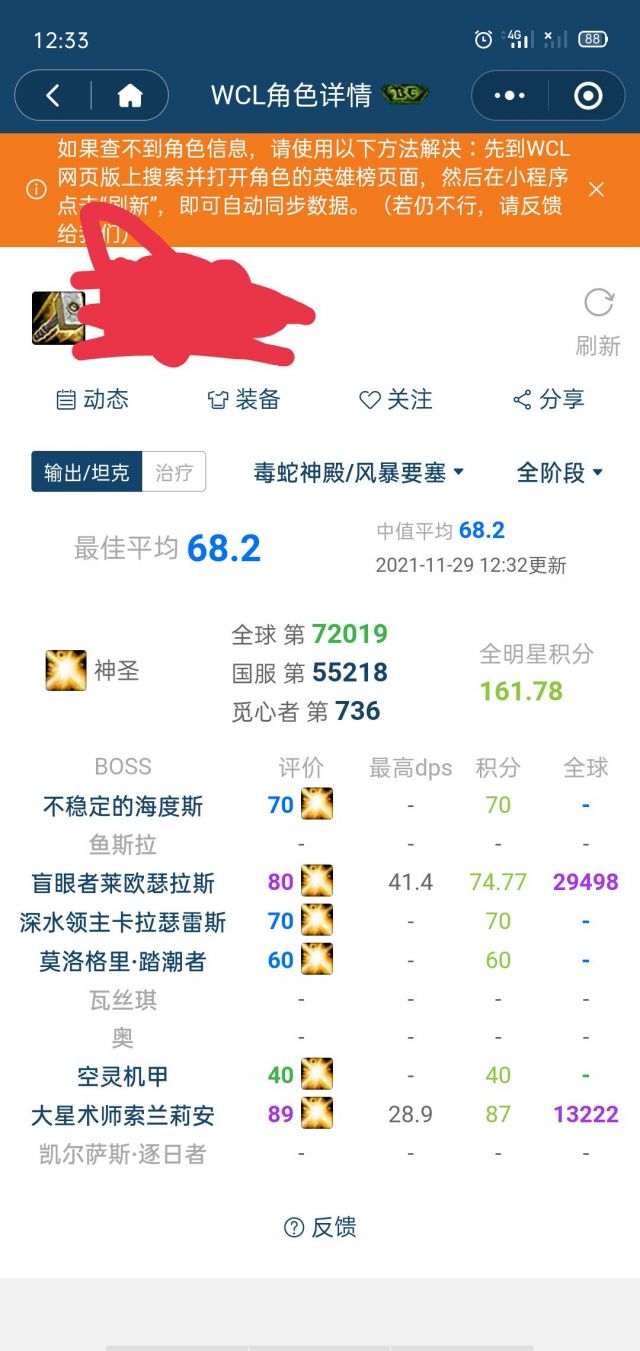This screenshot has height=1351, width=640.
Task: Select the 输出/坦克 tab
Action: coord(86,472)
